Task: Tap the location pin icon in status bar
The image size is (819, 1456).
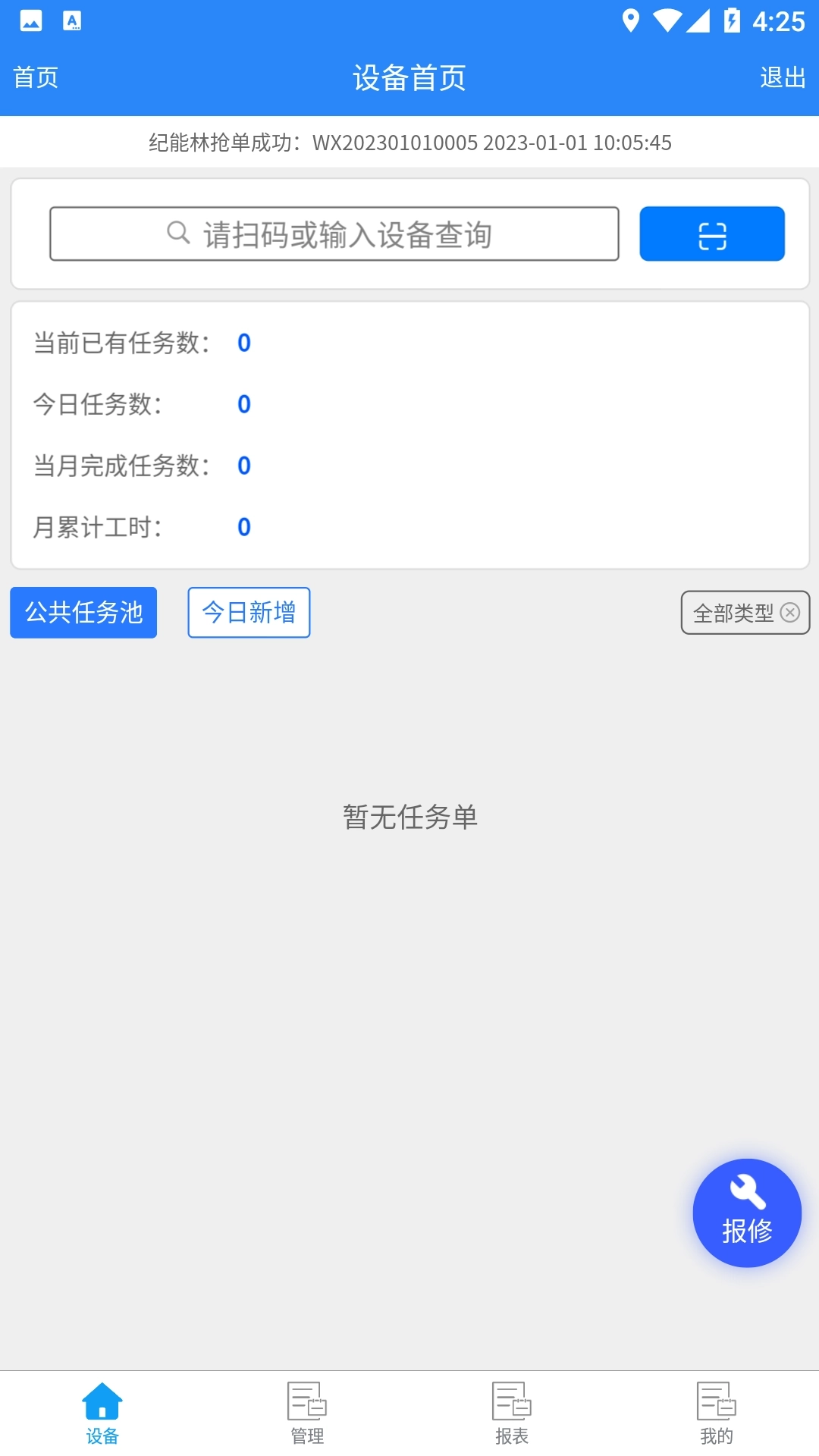Action: click(630, 21)
